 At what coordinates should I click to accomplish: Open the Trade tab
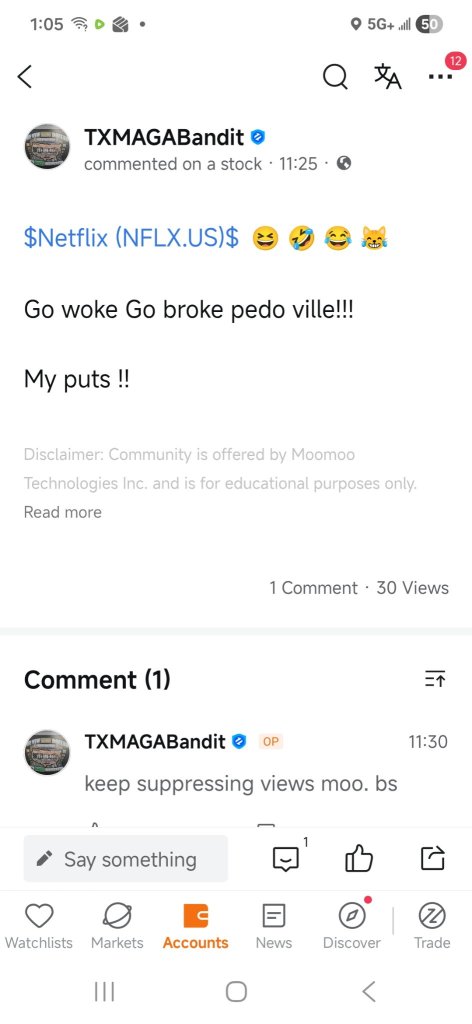click(432, 927)
